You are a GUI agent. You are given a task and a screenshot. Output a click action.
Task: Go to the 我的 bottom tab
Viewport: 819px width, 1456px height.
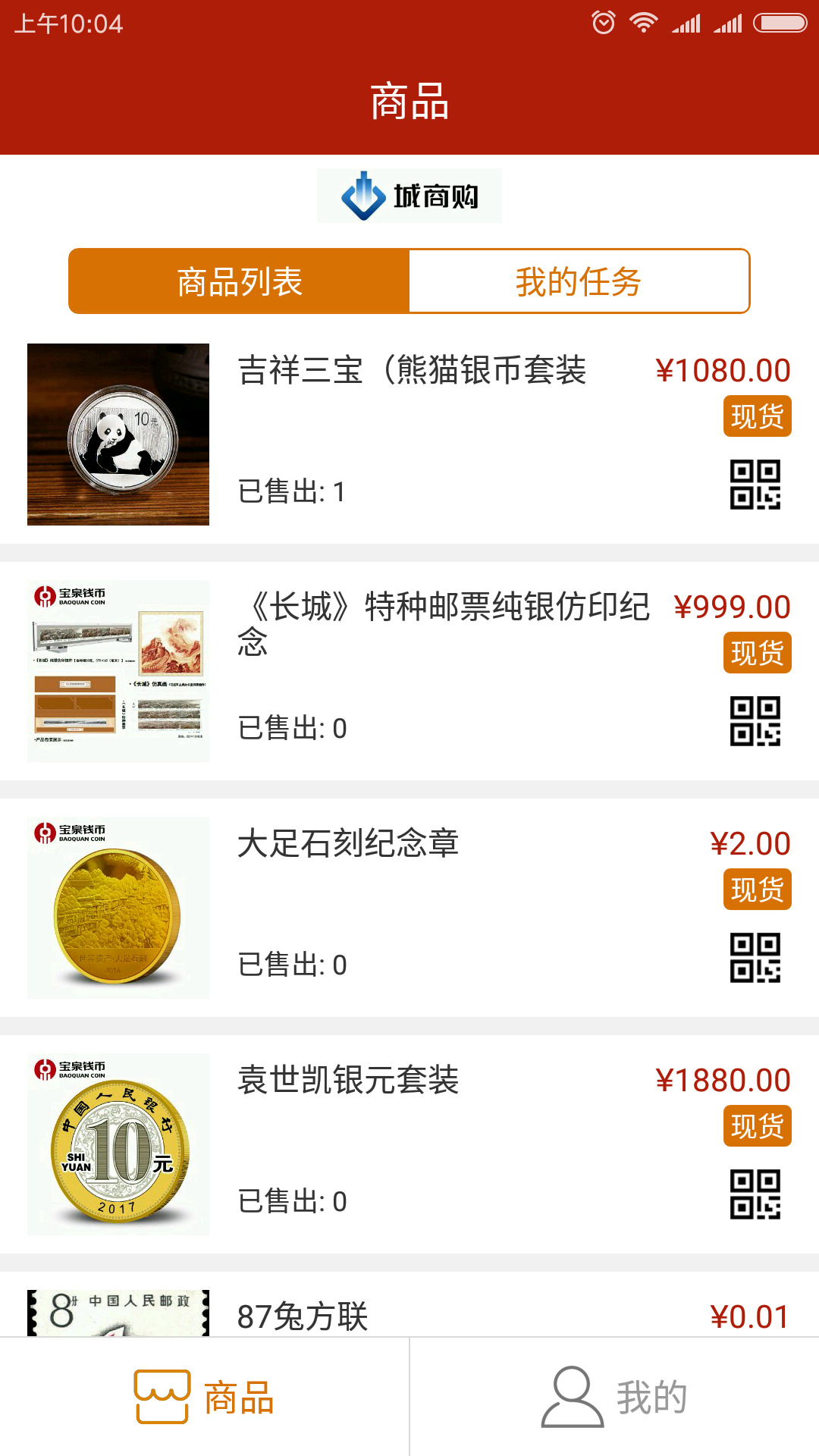[614, 1397]
